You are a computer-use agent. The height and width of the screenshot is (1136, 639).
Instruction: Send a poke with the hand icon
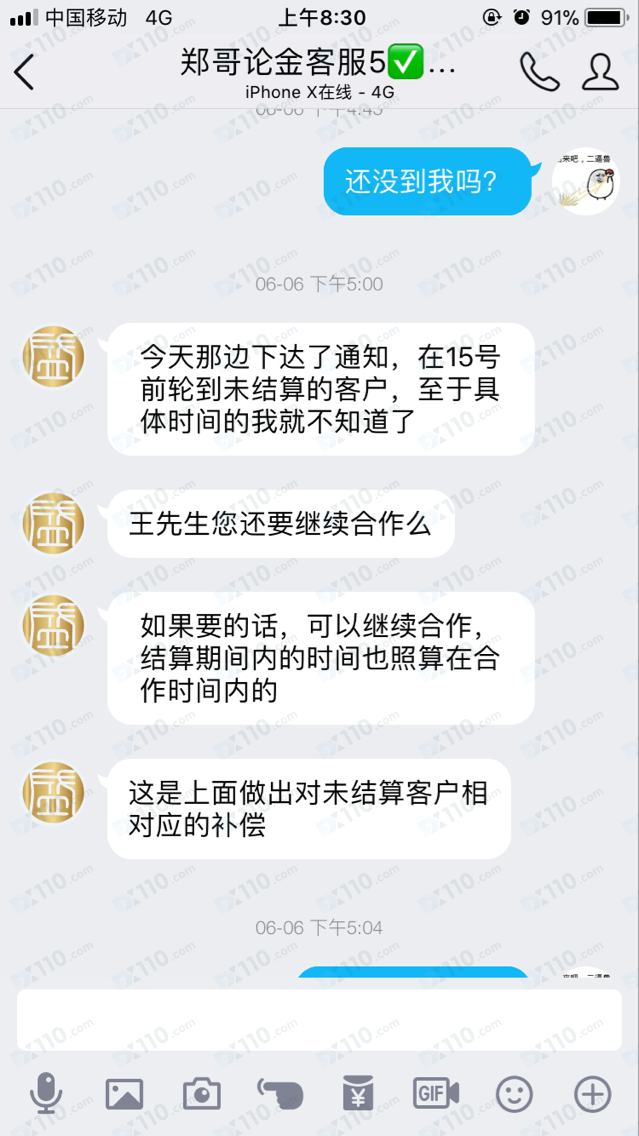click(x=280, y=1094)
